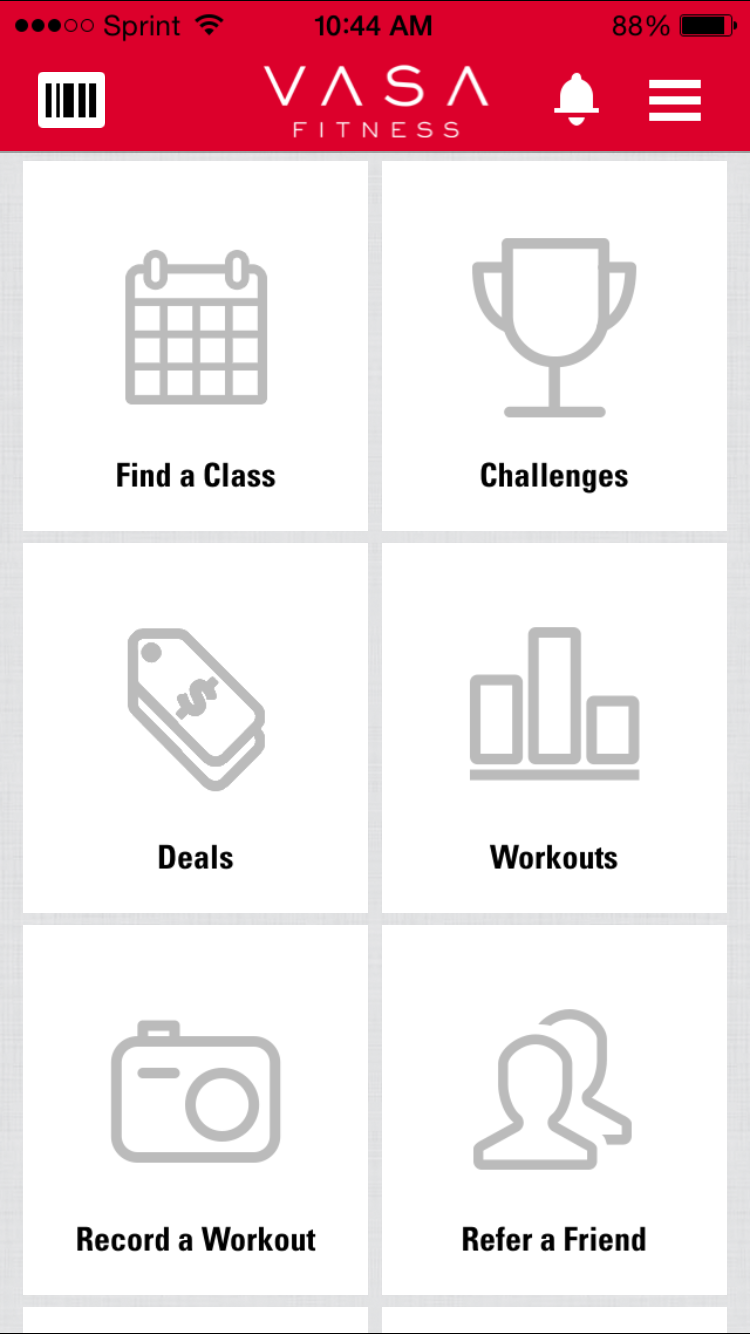Select the bar-chart icon for Workouts
The width and height of the screenshot is (750, 1334).
click(x=553, y=703)
